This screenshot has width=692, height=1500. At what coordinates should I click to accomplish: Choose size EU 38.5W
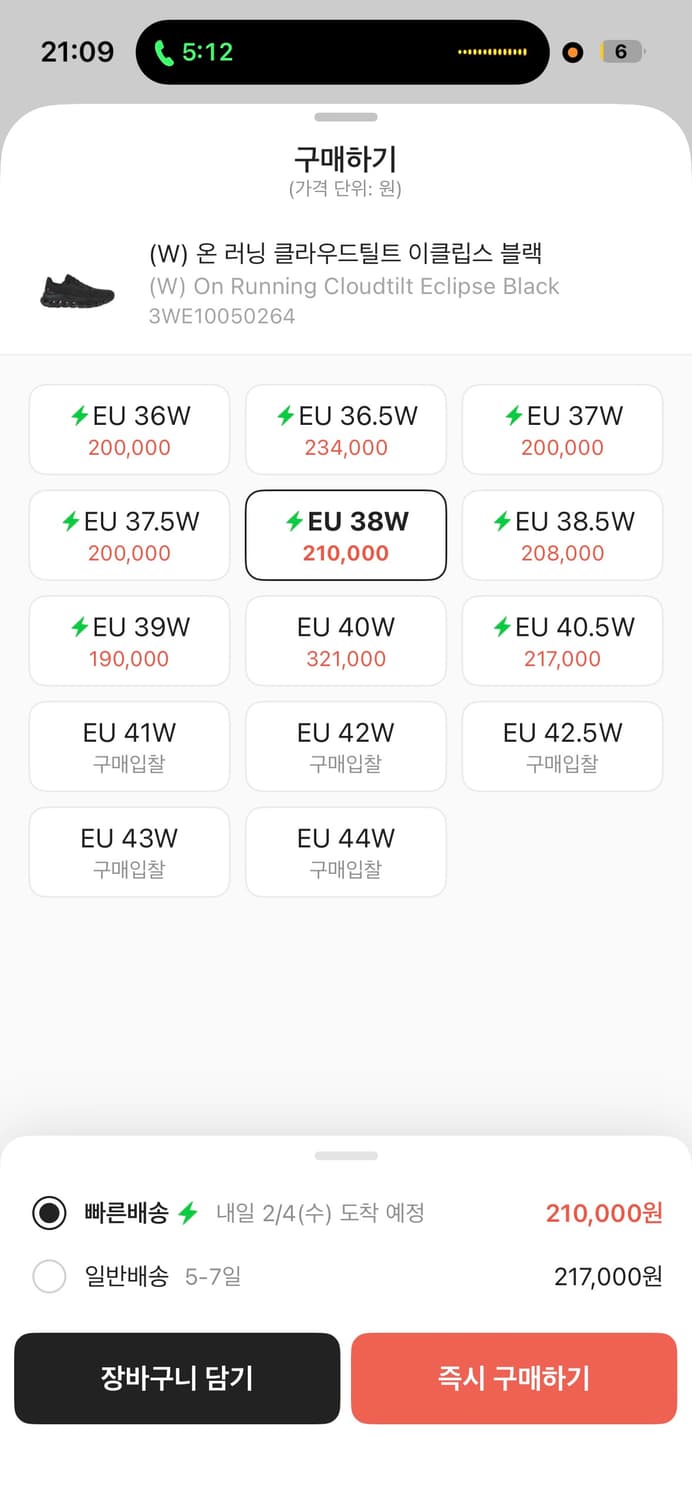coord(562,536)
